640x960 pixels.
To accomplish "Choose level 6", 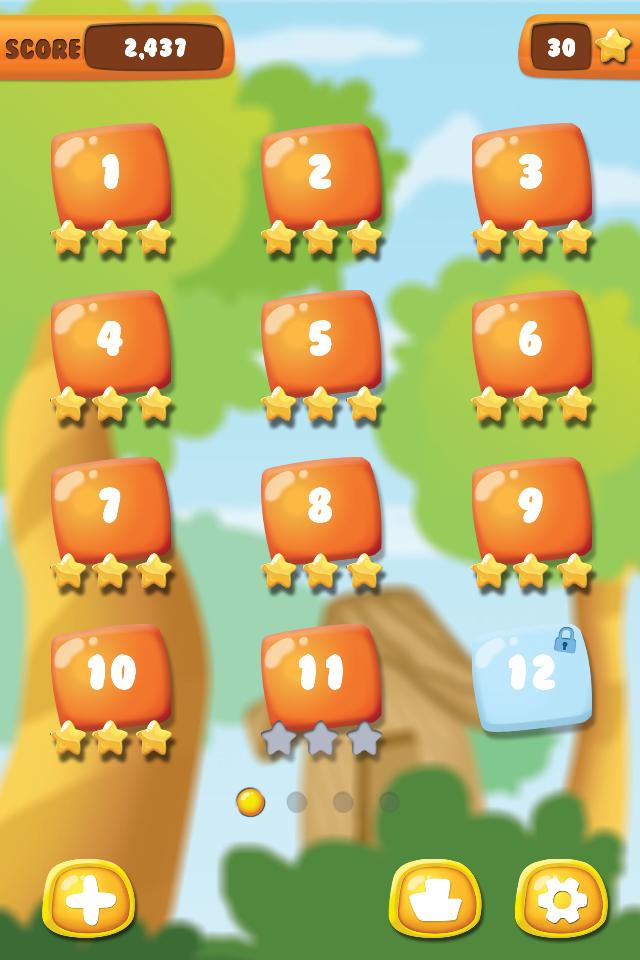I will (531, 341).
